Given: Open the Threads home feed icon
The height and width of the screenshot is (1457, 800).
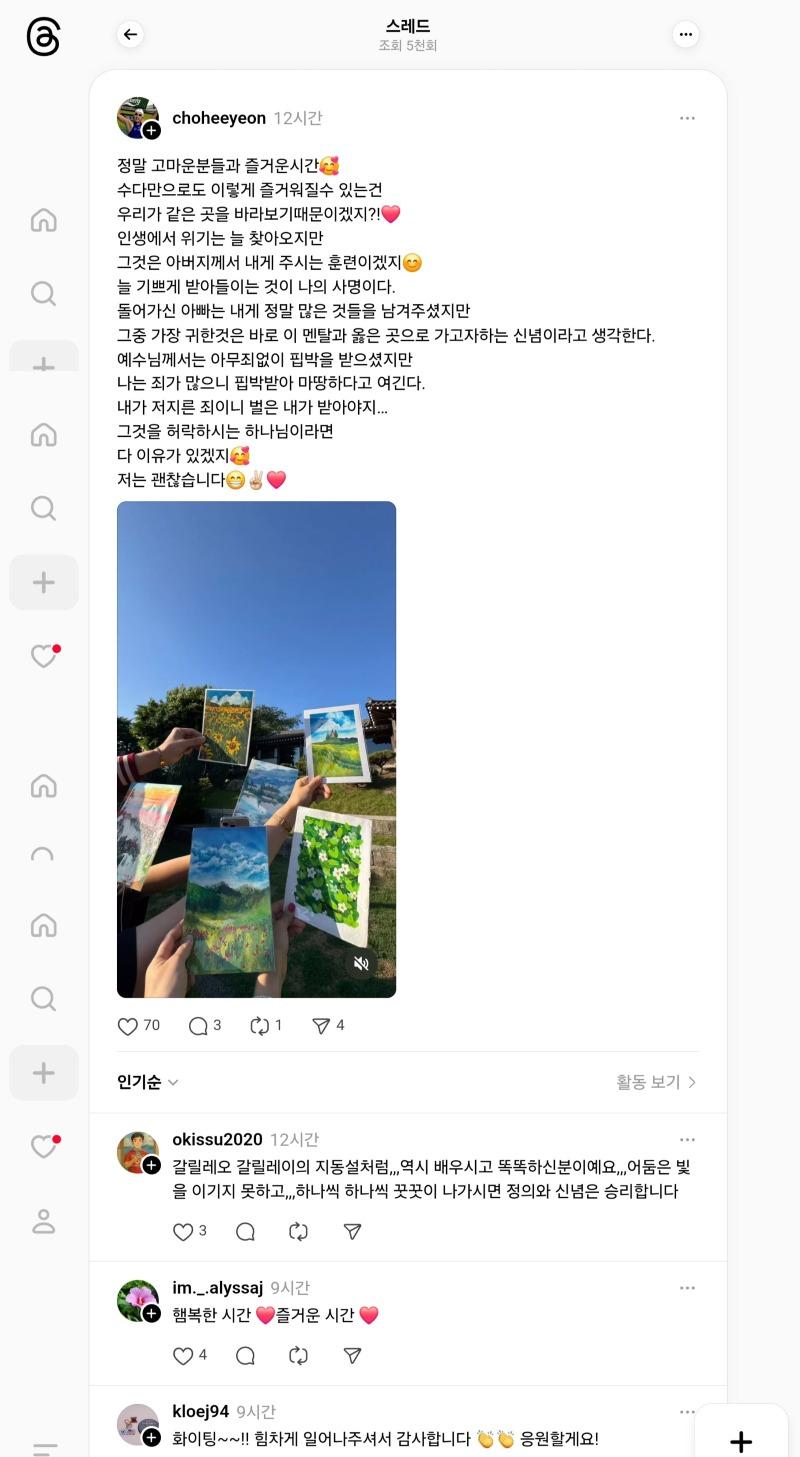Looking at the screenshot, I should pos(43,221).
